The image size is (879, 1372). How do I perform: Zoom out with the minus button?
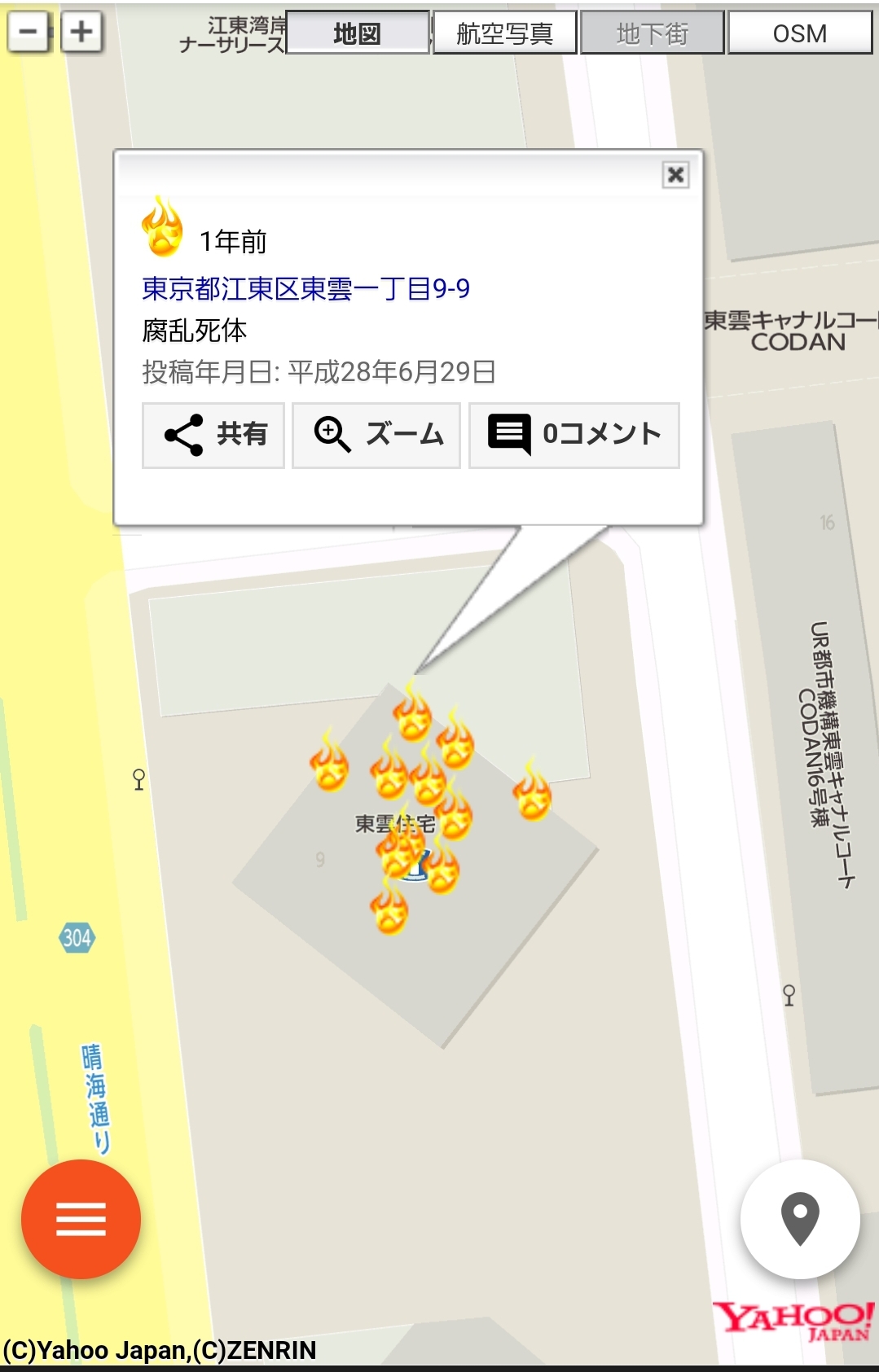pos(29,33)
